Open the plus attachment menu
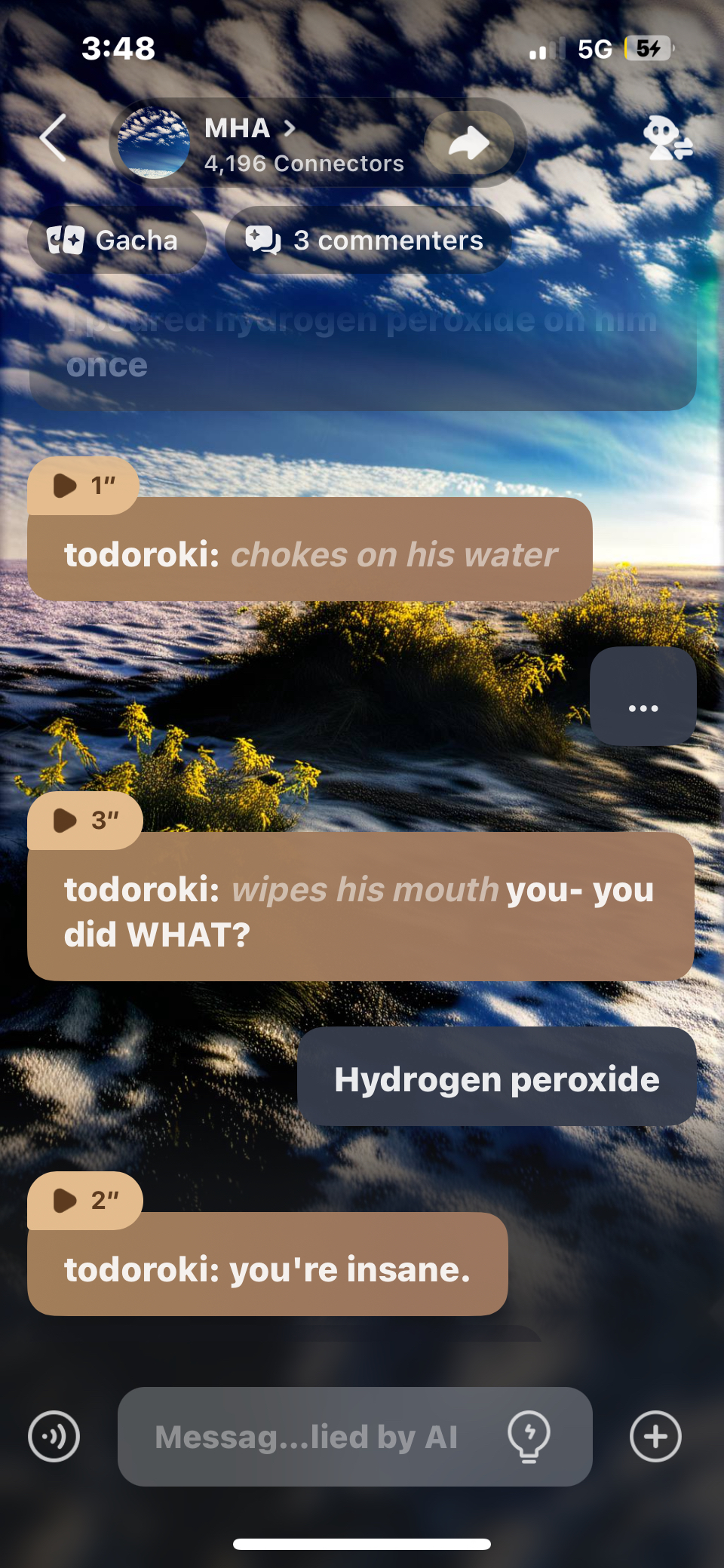The width and height of the screenshot is (724, 1568). click(655, 1437)
